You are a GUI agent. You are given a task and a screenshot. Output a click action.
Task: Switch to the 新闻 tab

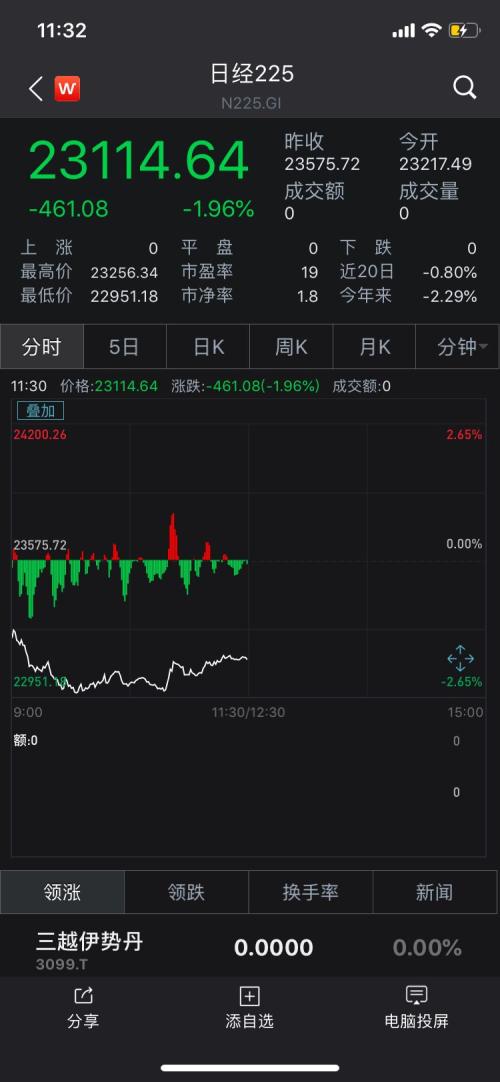pyautogui.click(x=436, y=892)
